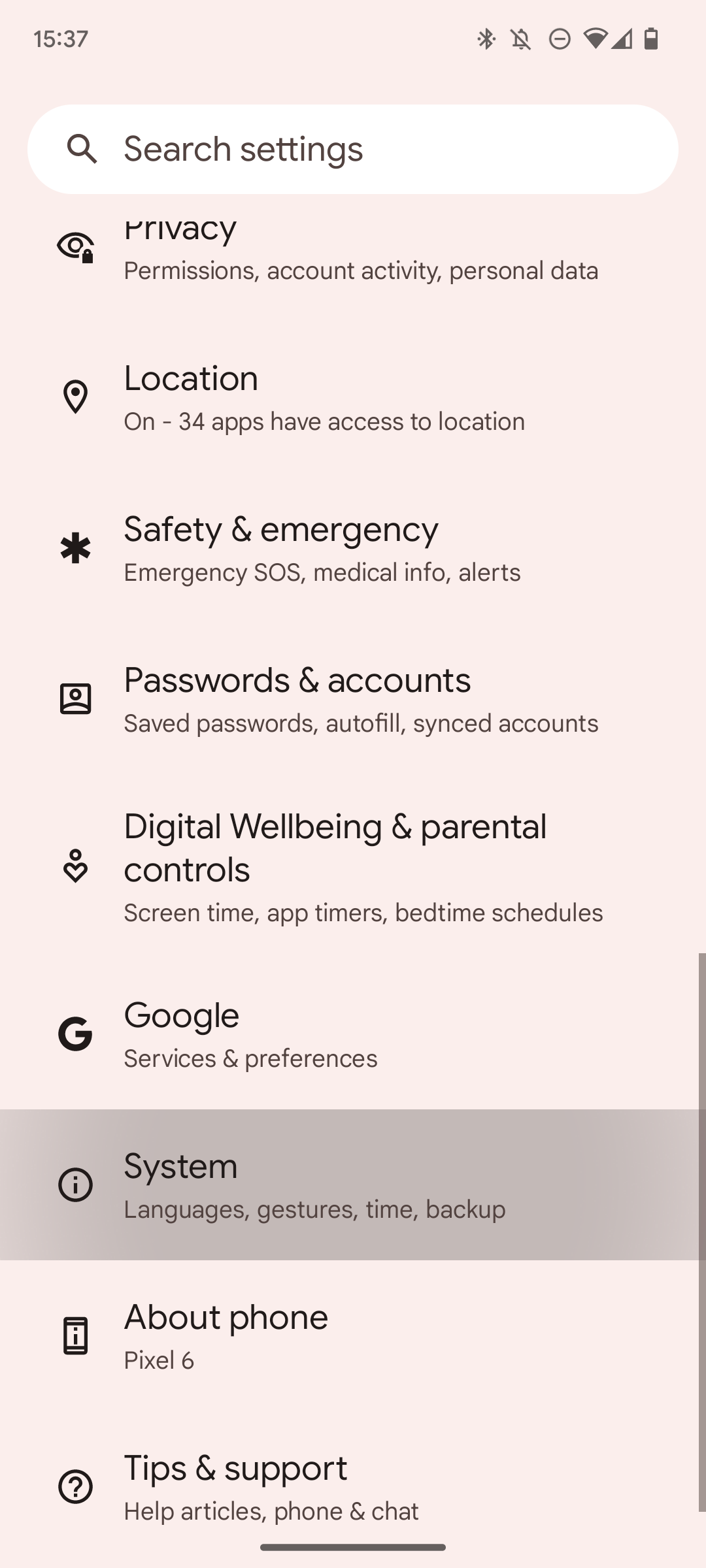Go to Safety & emergency
Image resolution: width=706 pixels, height=1568 pixels.
pyautogui.click(x=353, y=548)
